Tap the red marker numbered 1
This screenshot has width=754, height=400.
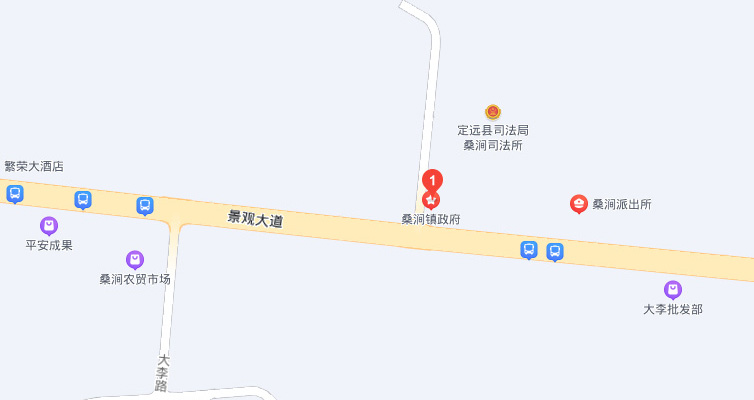[432, 181]
